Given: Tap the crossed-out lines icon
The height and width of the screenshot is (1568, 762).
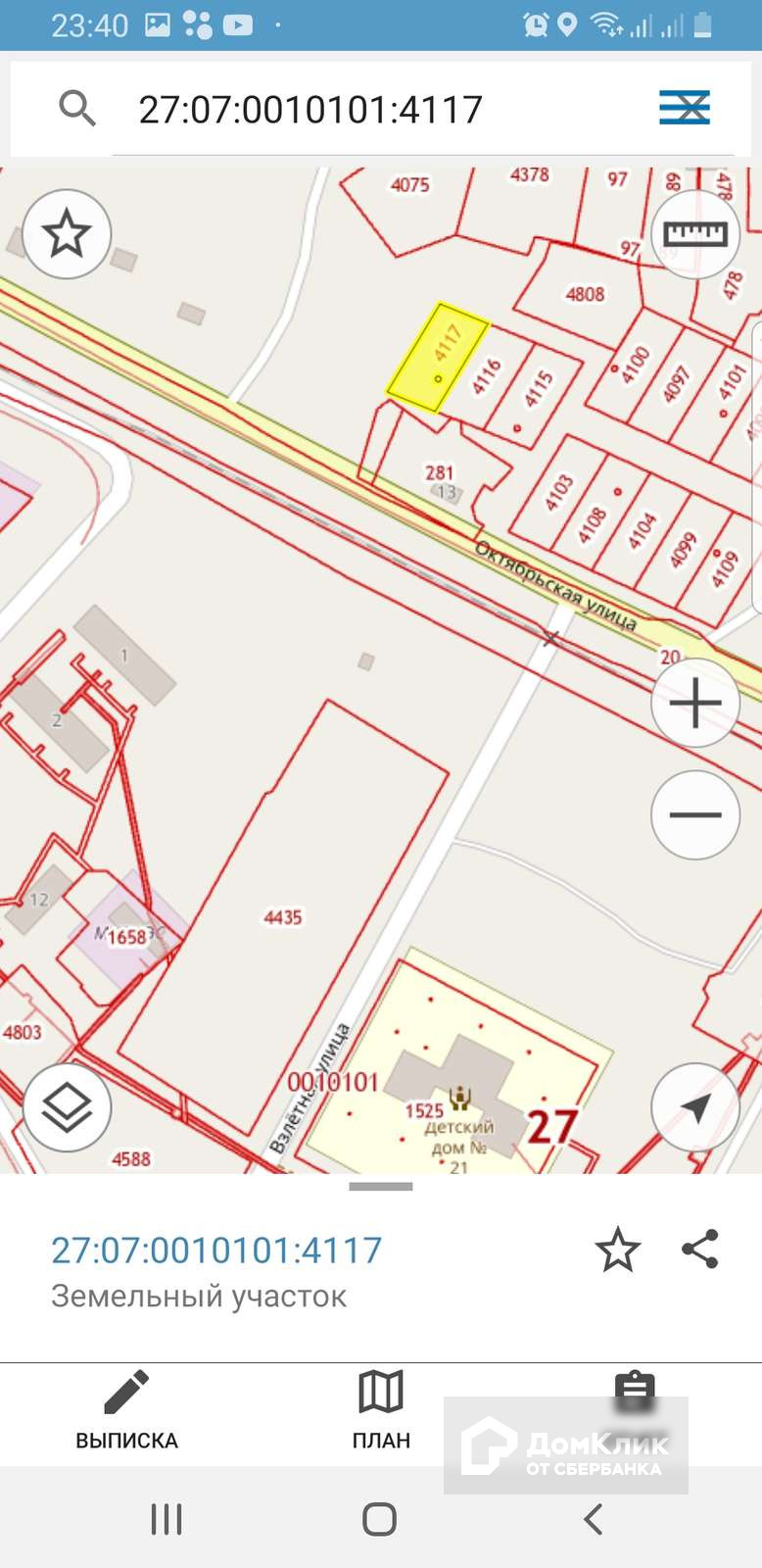Looking at the screenshot, I should coord(684,108).
